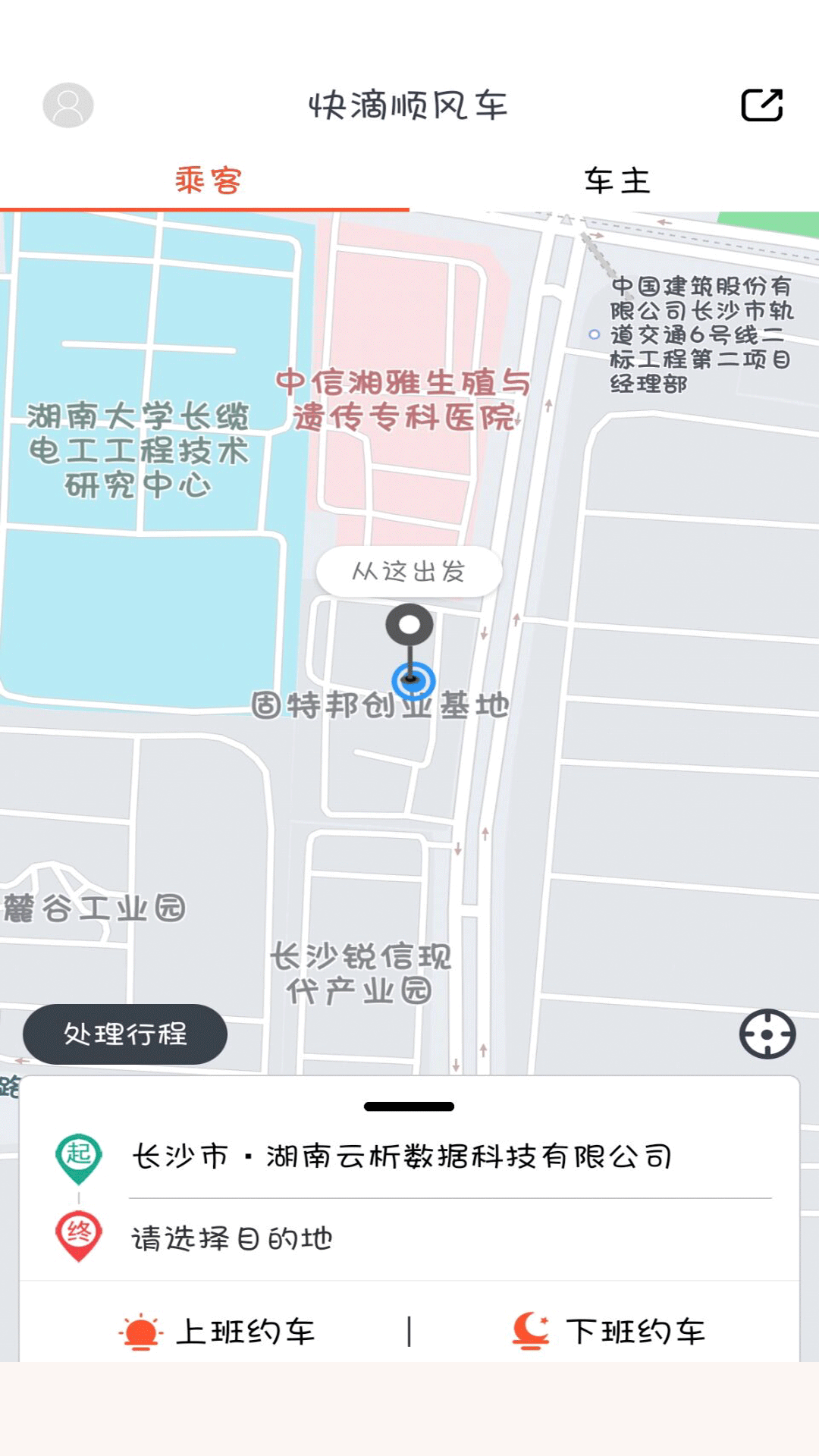Tap the 固特邦创业基地 map label
The width and height of the screenshot is (819, 1456).
pyautogui.click(x=379, y=705)
